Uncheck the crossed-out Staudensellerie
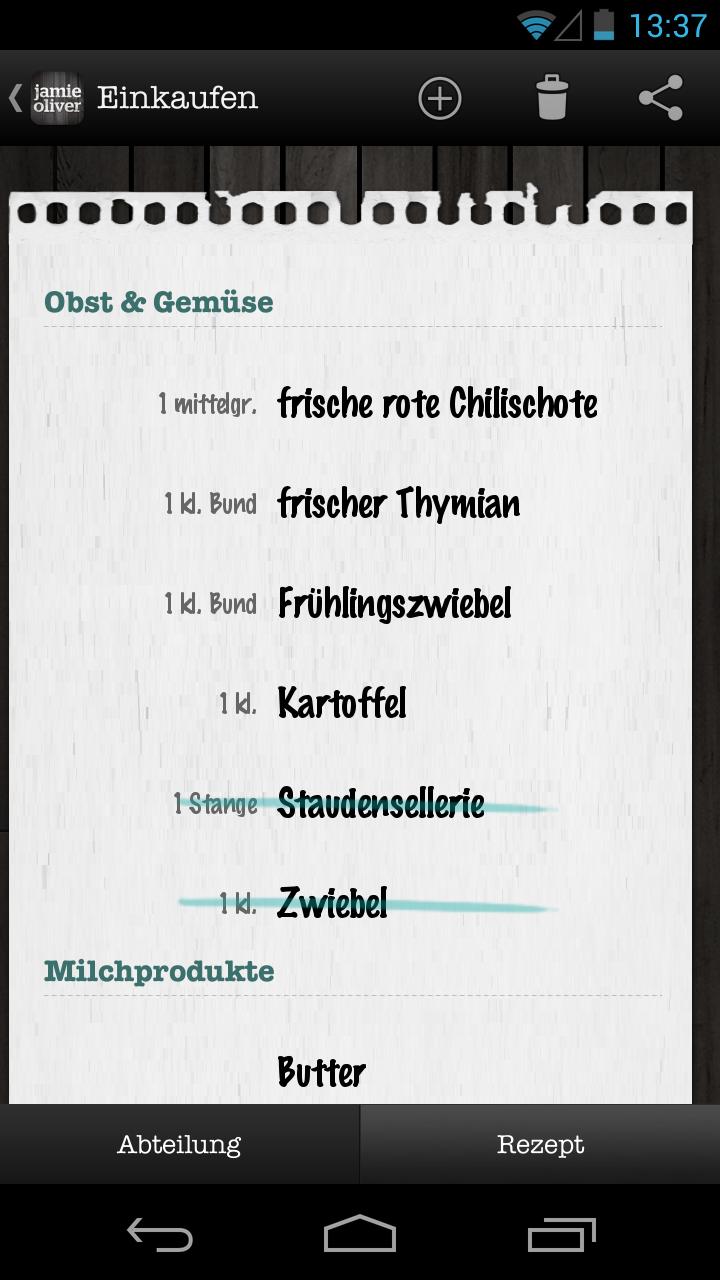The image size is (720, 1280). click(380, 804)
